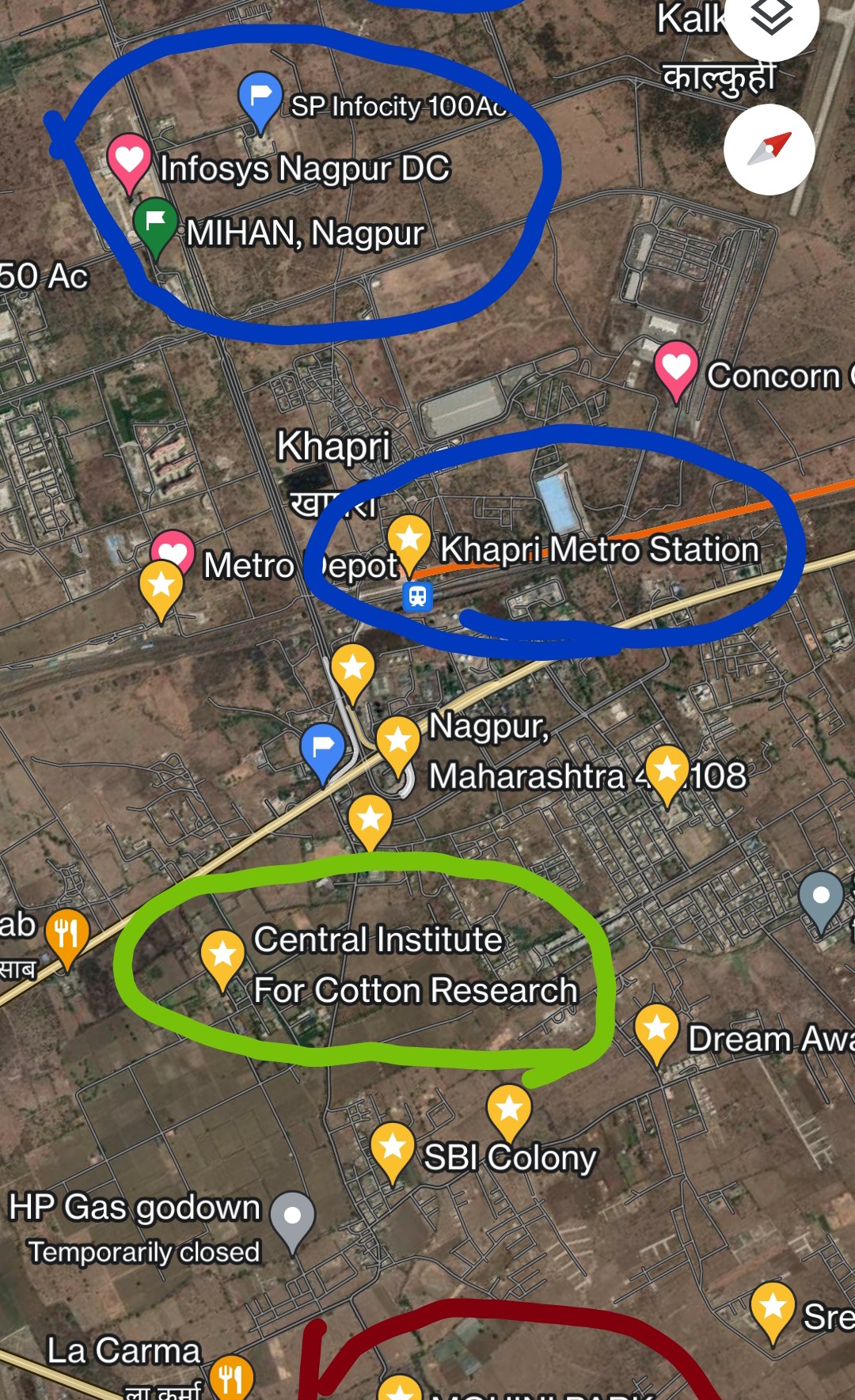Open the La Carma restaurant pin
Image resolution: width=855 pixels, height=1400 pixels.
231,1378
